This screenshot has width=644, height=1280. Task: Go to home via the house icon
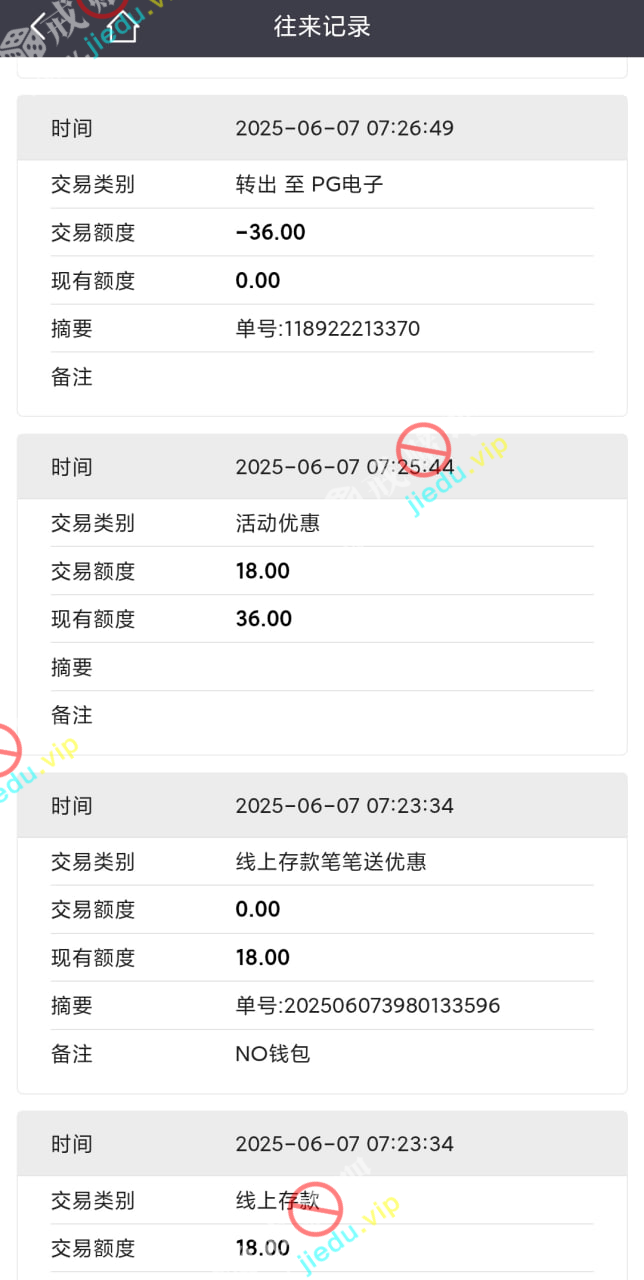tap(122, 27)
